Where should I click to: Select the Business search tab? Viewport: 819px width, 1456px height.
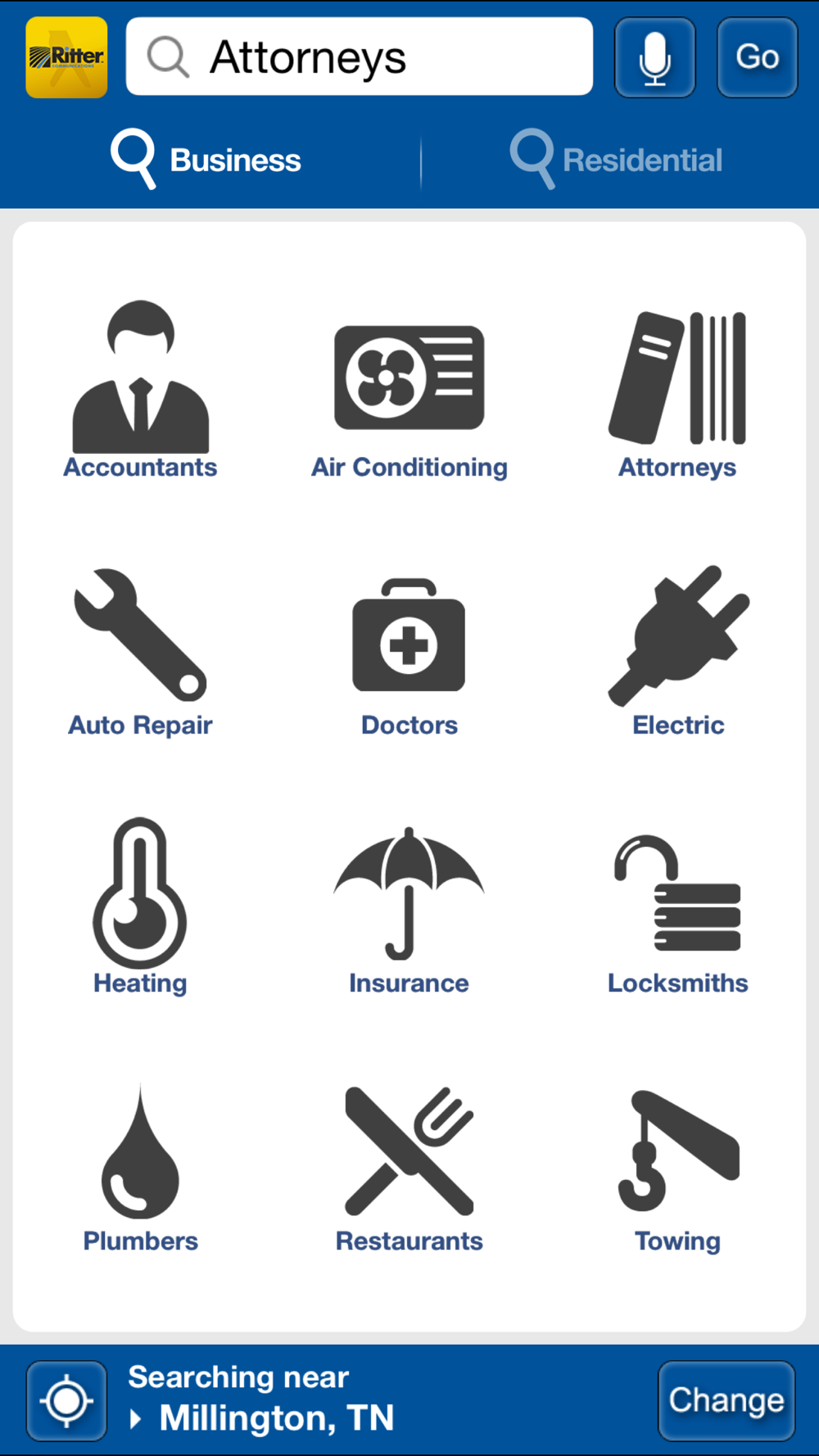(x=207, y=160)
